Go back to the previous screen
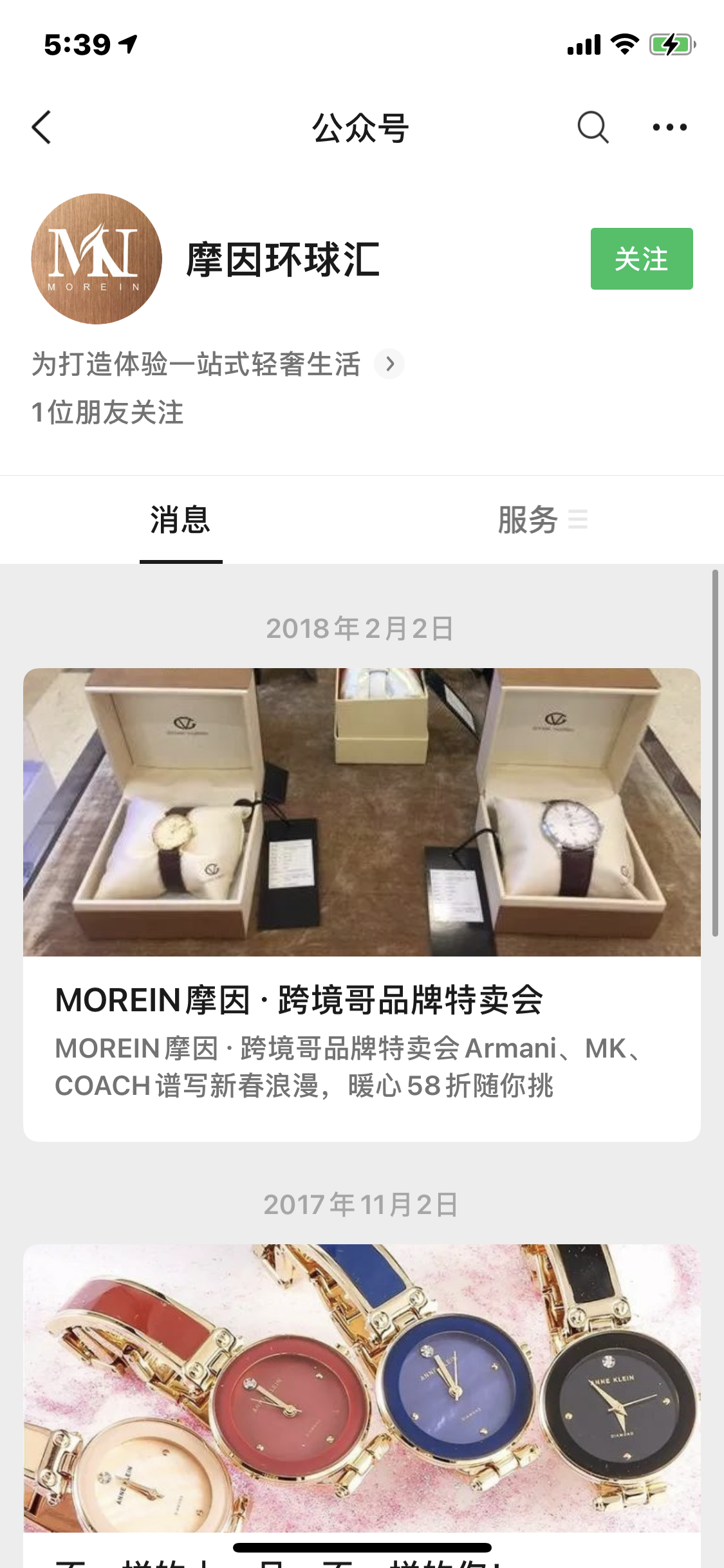 pos(41,127)
